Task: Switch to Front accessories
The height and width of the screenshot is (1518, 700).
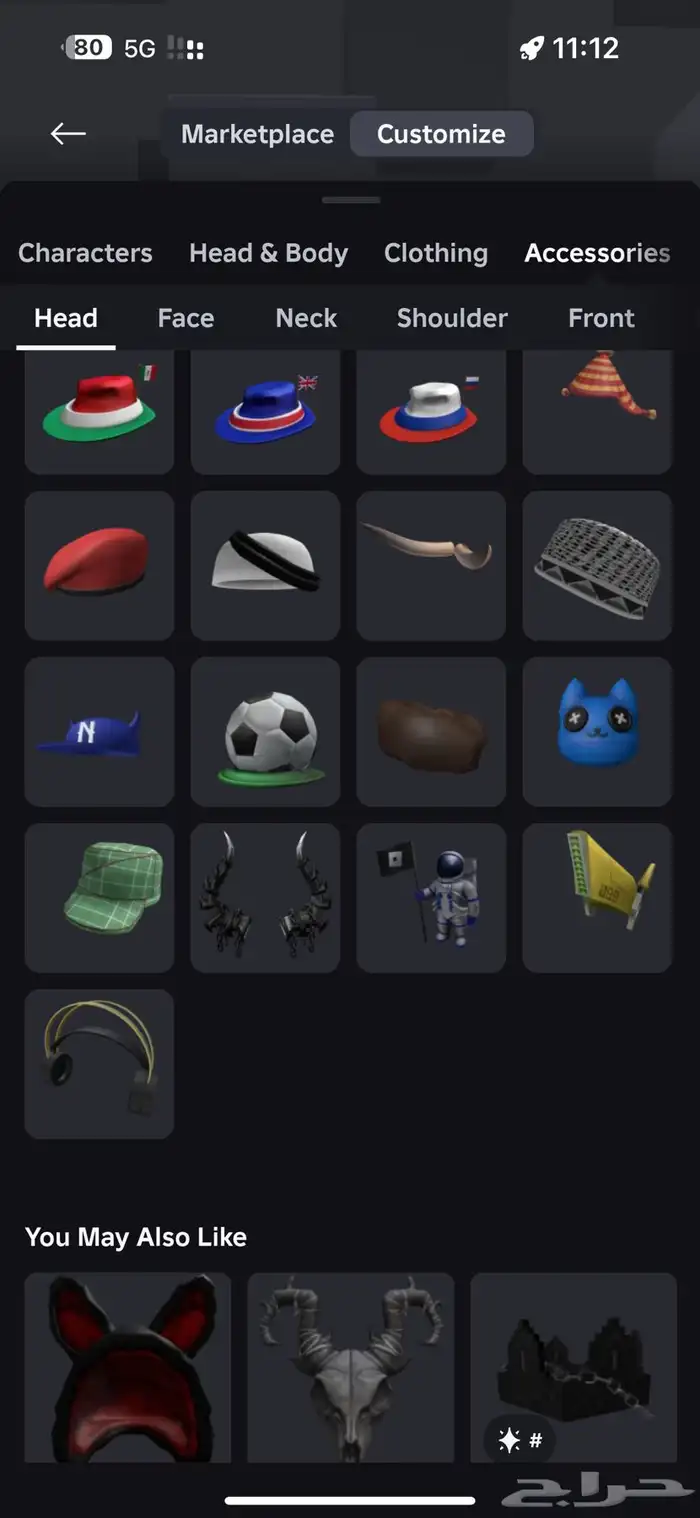Action: tap(601, 318)
